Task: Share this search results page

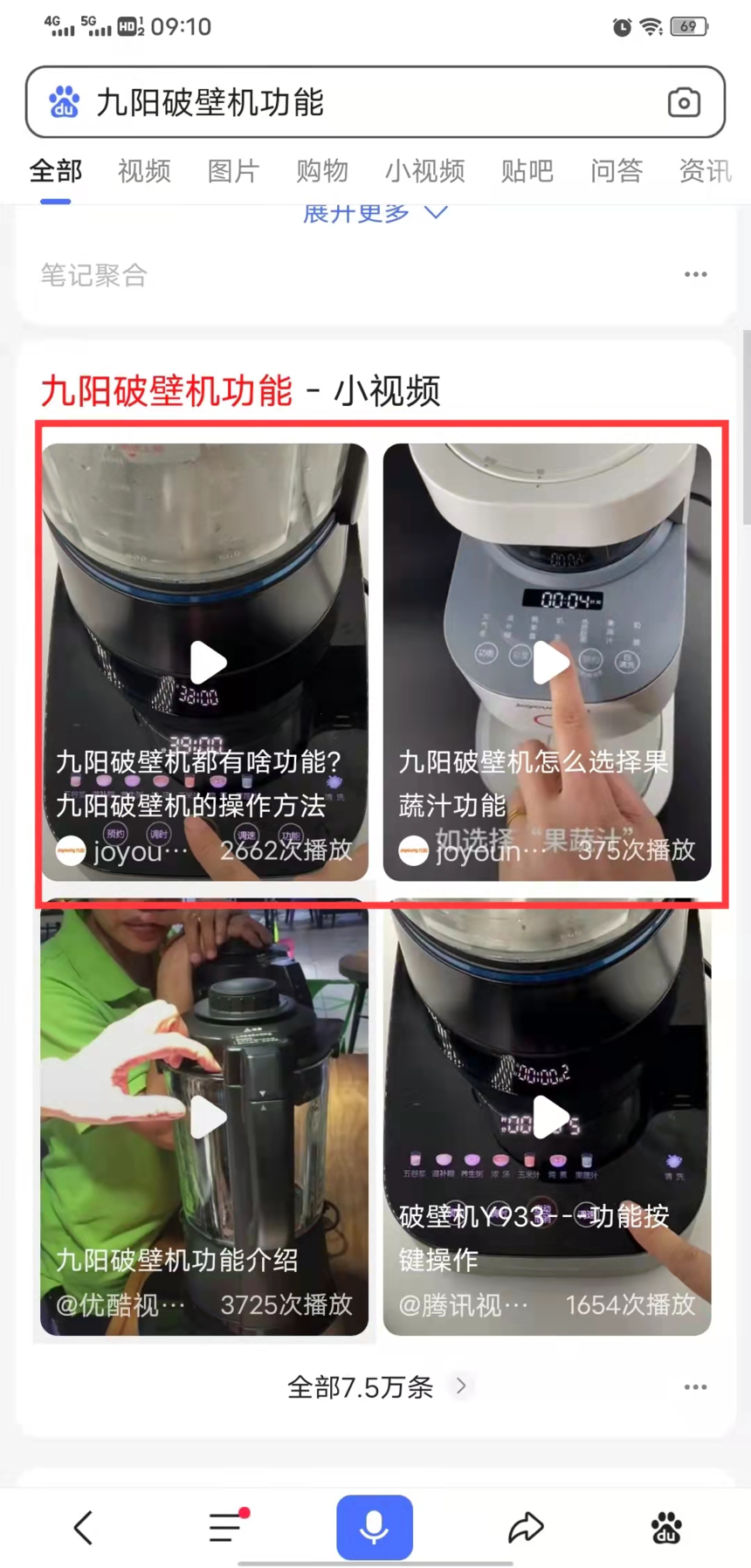Action: point(526,1528)
